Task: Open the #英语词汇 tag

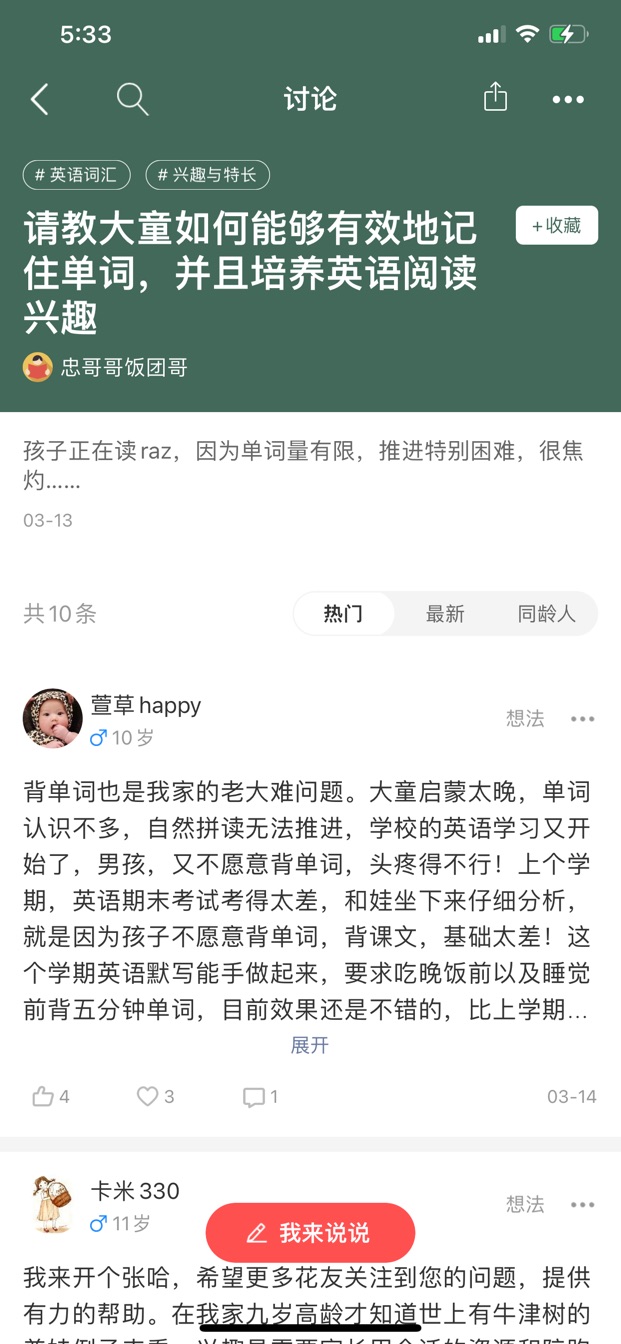Action: tap(76, 175)
